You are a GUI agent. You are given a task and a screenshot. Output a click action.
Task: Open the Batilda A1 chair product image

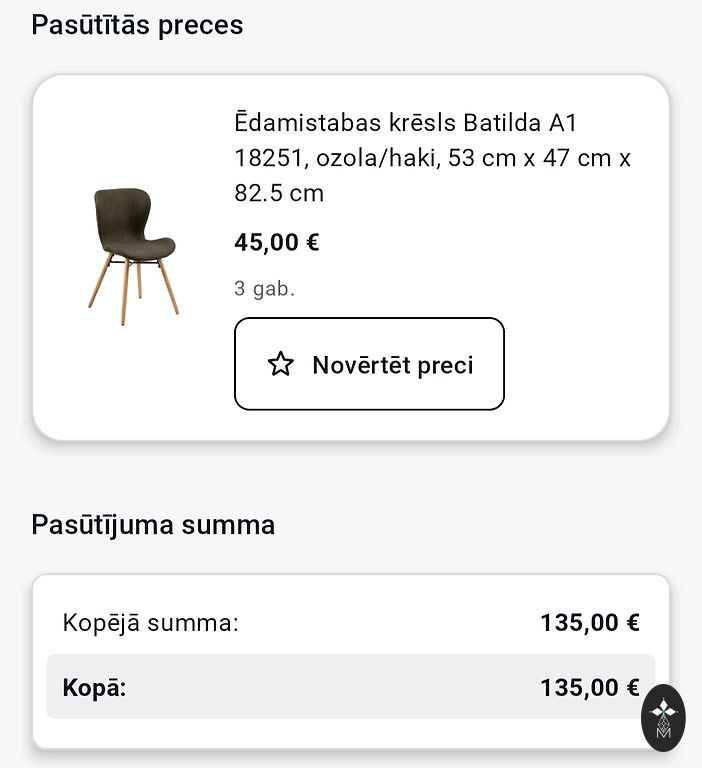132,256
